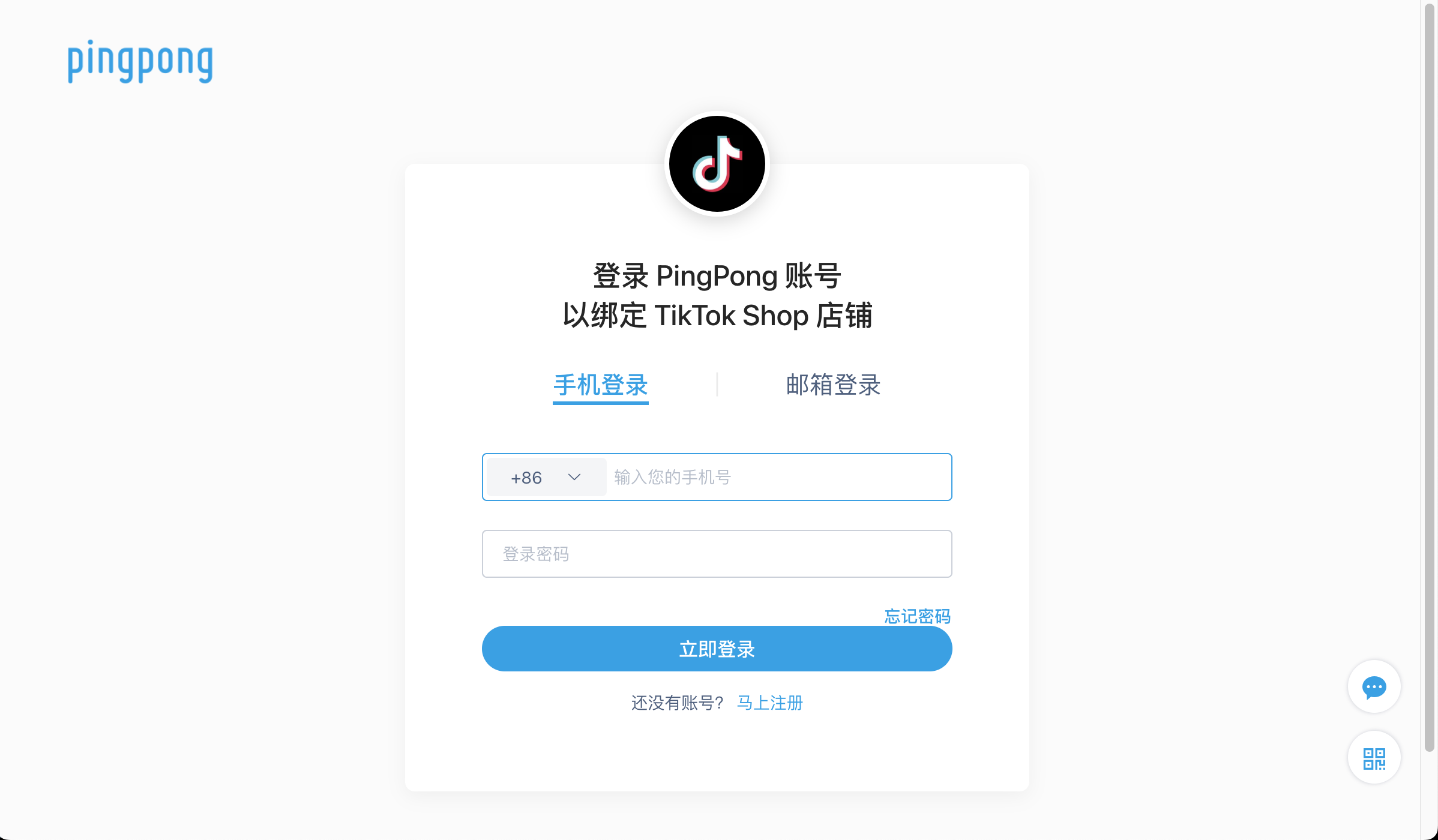Tap the 登录密码 password field
The image size is (1438, 840).
pyautogui.click(x=717, y=554)
